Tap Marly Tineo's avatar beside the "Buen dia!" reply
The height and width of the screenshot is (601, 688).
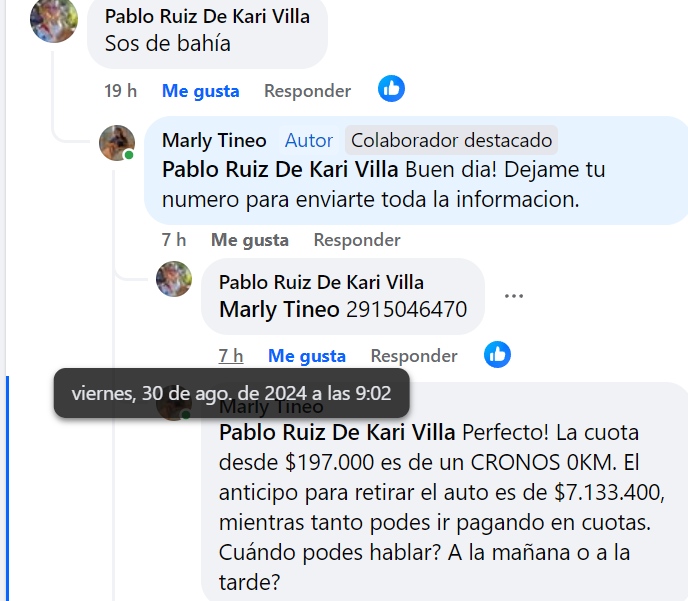click(117, 143)
